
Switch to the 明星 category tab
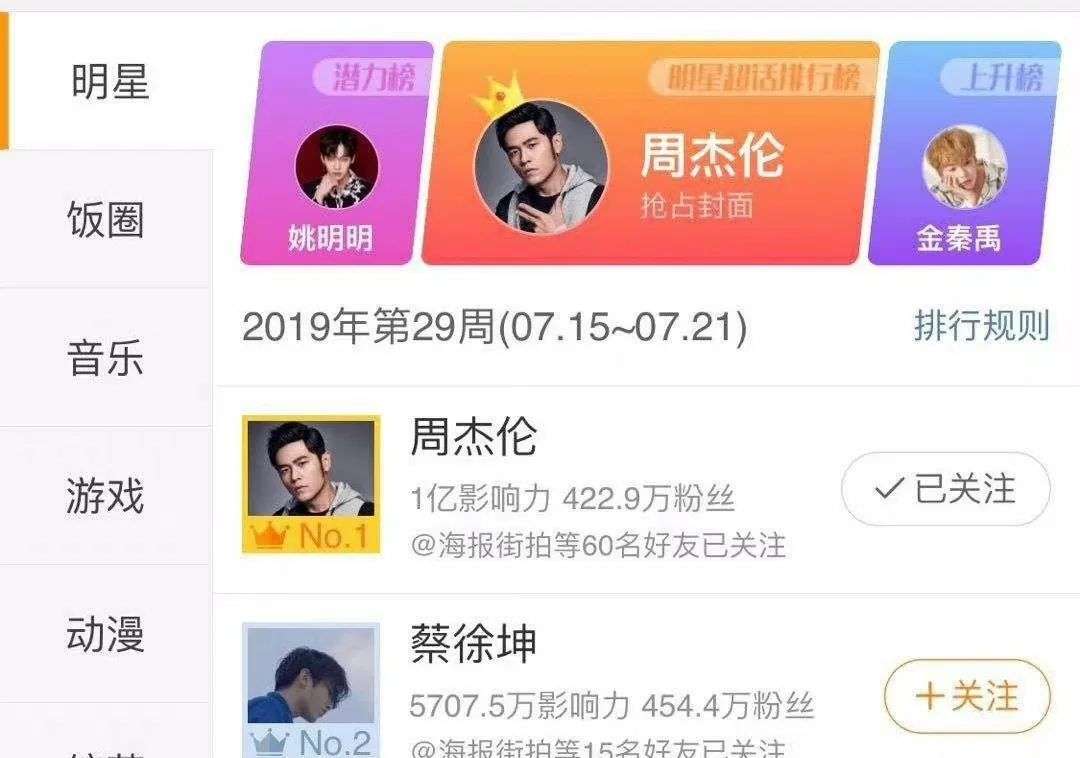(x=109, y=82)
